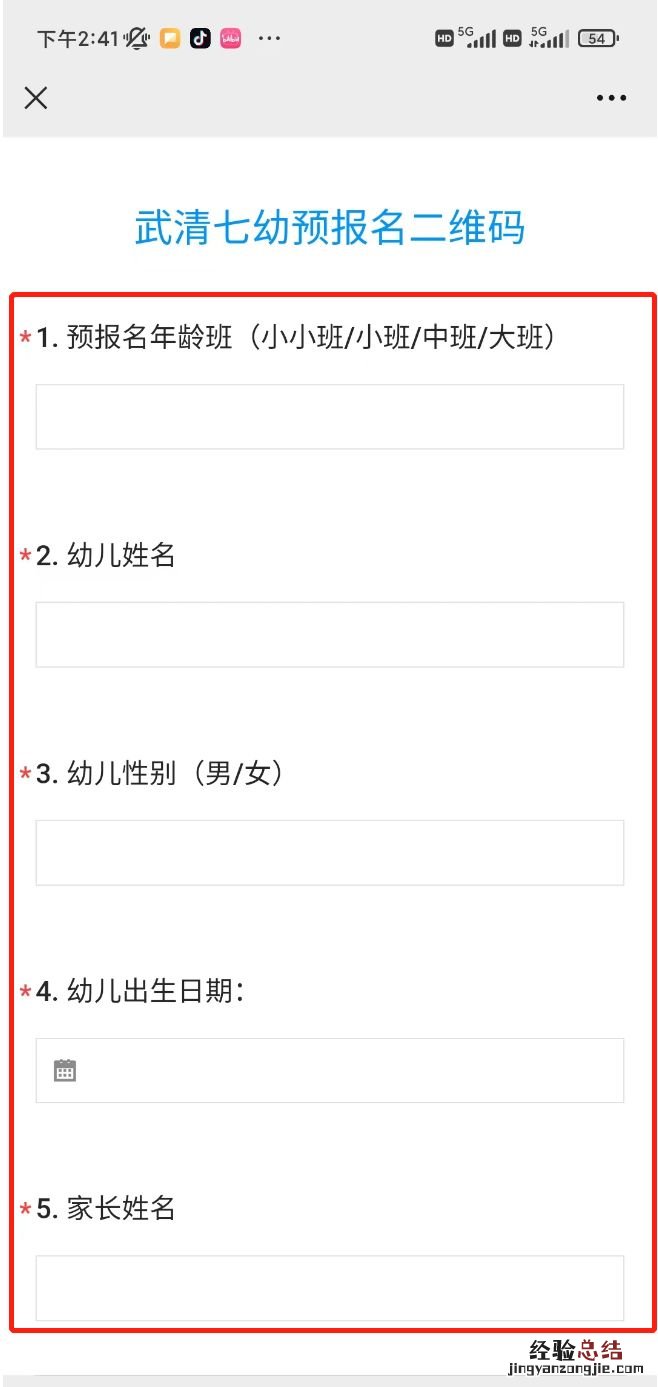This screenshot has width=658, height=1387.
Task: Focus the 幼儿姓名 input field
Action: coord(329,634)
